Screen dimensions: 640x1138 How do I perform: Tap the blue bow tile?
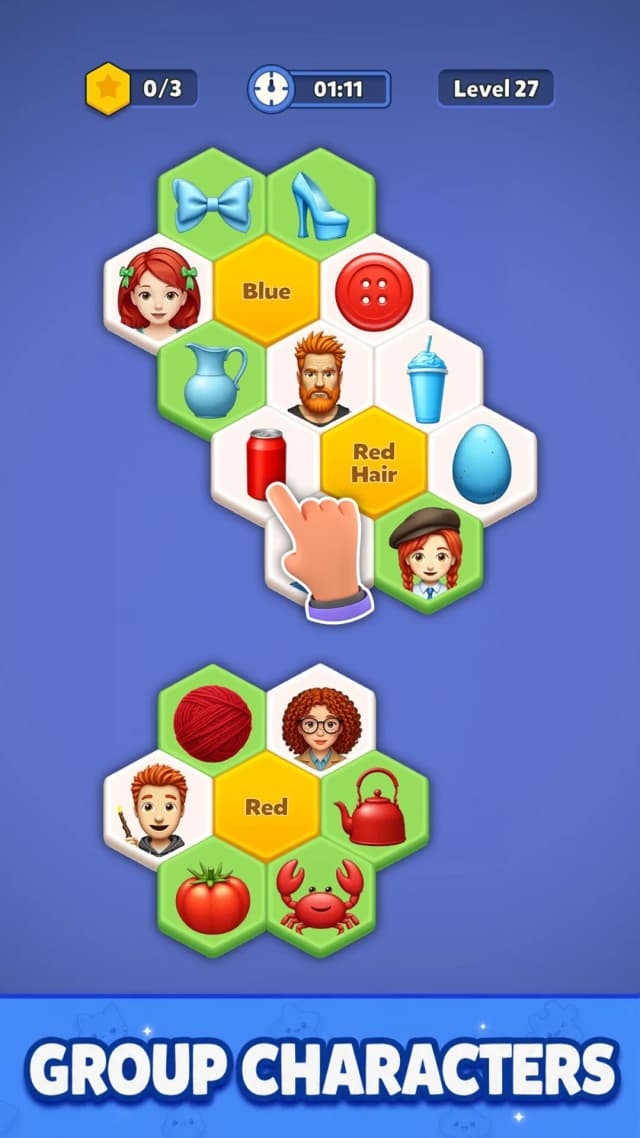click(213, 204)
